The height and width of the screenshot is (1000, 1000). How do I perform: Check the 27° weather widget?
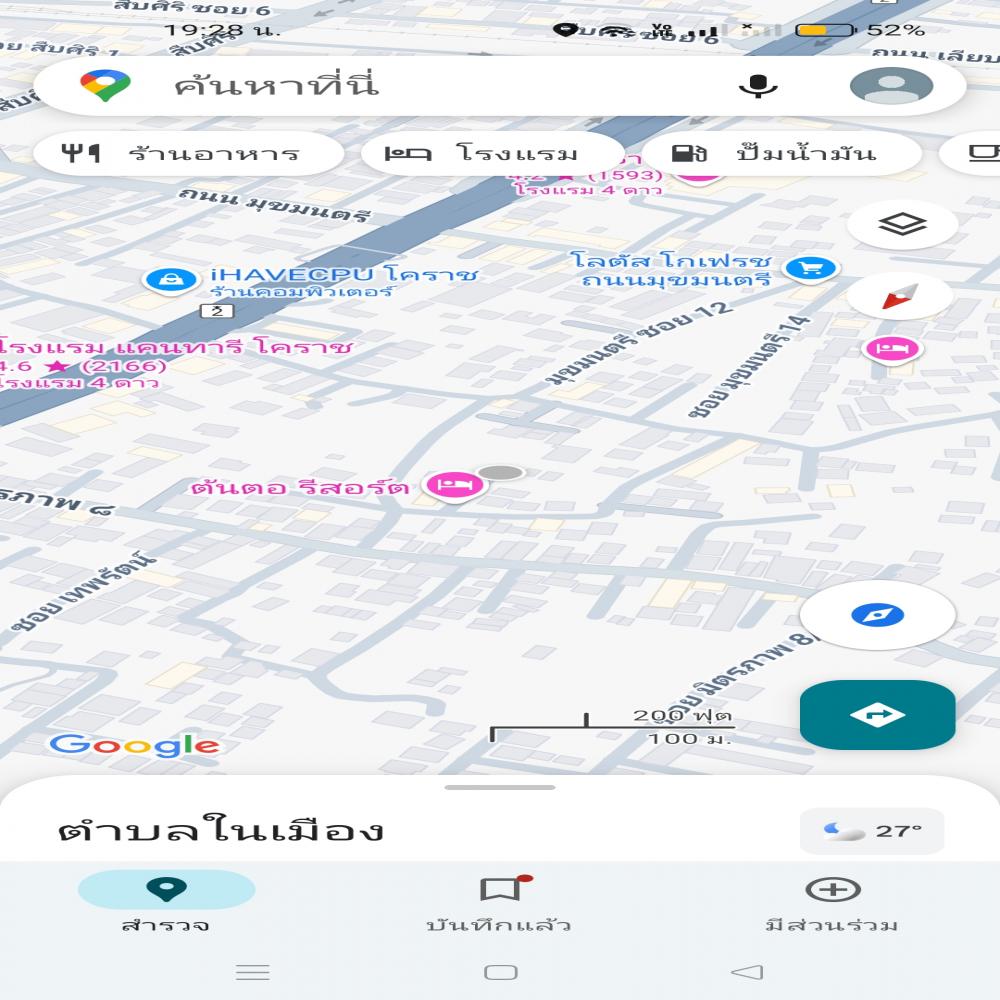[x=872, y=831]
